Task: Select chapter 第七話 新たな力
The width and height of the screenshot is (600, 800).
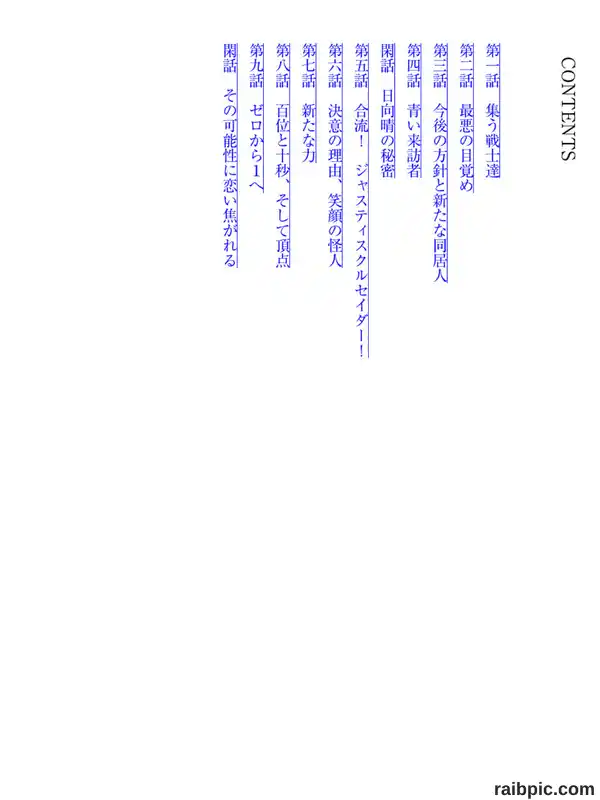Action: pyautogui.click(x=309, y=104)
